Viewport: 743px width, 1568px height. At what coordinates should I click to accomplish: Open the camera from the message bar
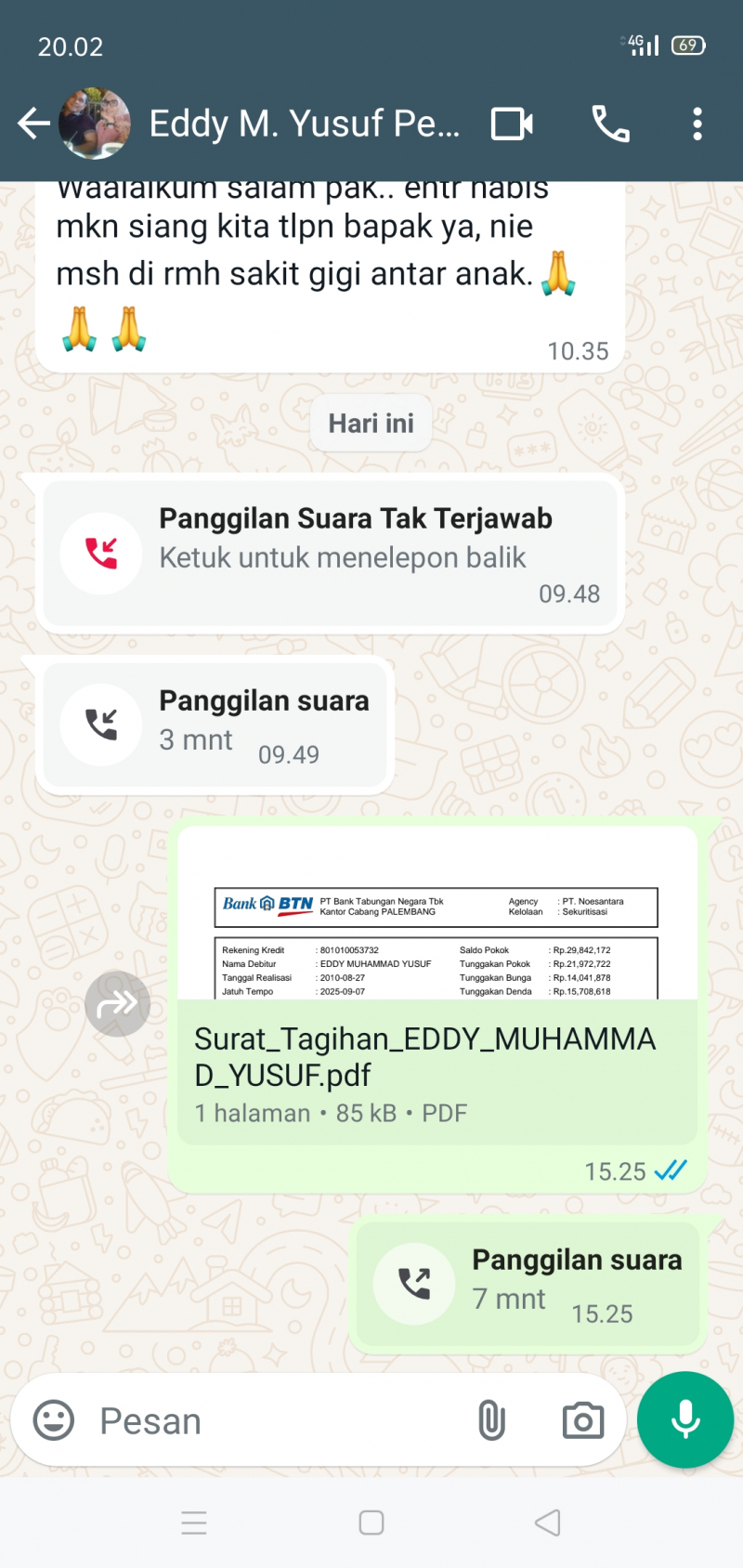(581, 1420)
